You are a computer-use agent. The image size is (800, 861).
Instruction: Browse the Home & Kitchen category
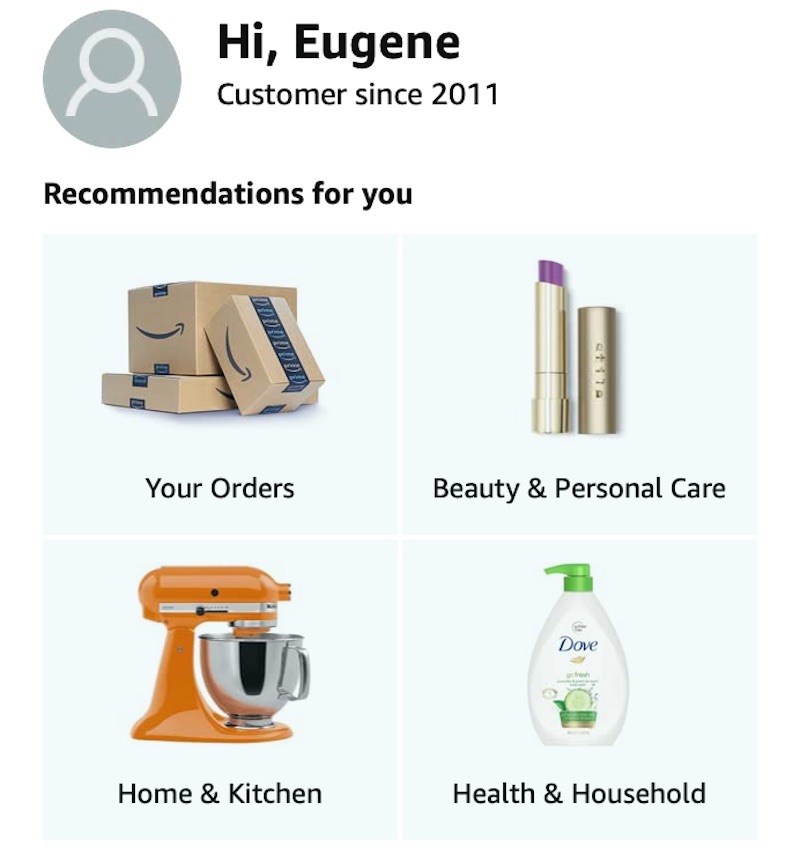220,690
